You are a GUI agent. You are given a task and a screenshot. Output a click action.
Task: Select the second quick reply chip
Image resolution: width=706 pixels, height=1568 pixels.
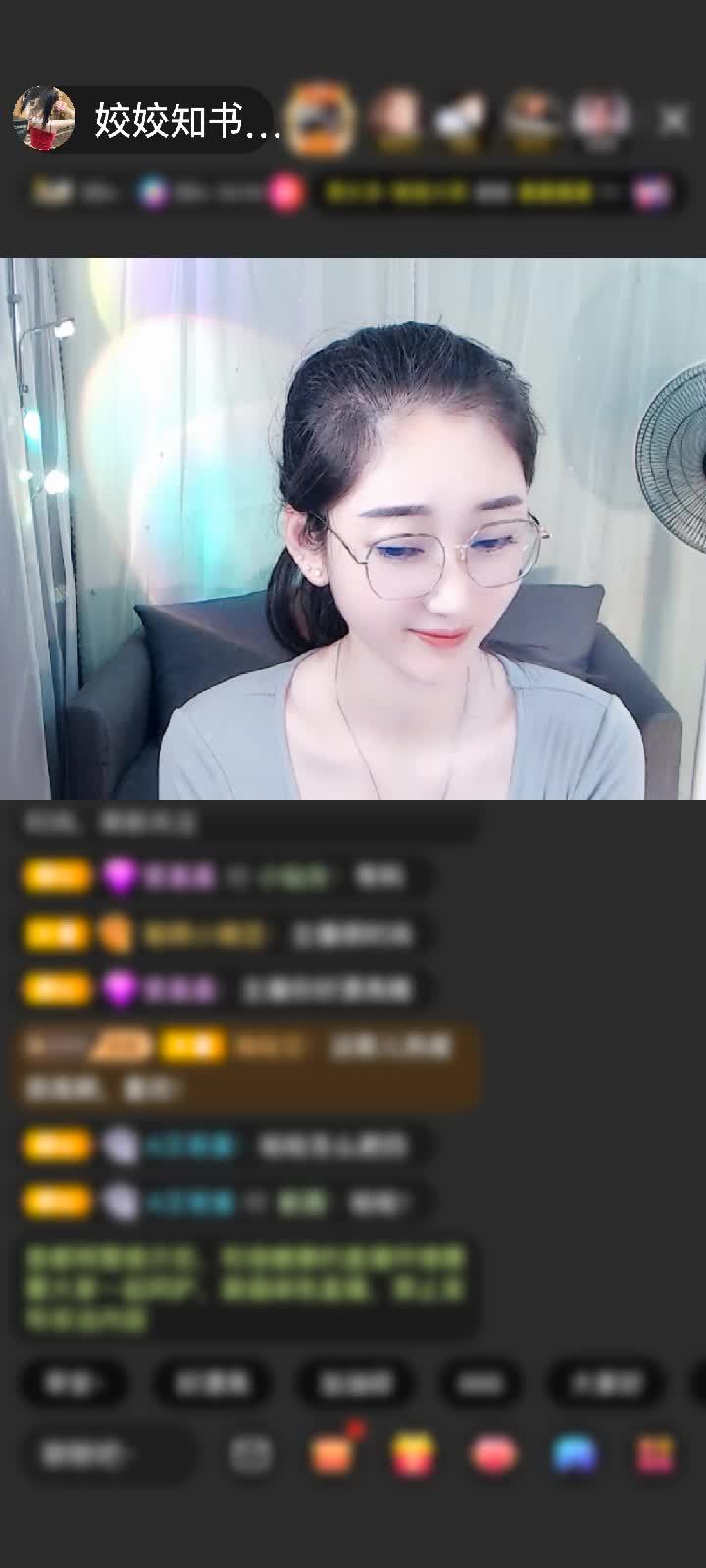[212, 1383]
